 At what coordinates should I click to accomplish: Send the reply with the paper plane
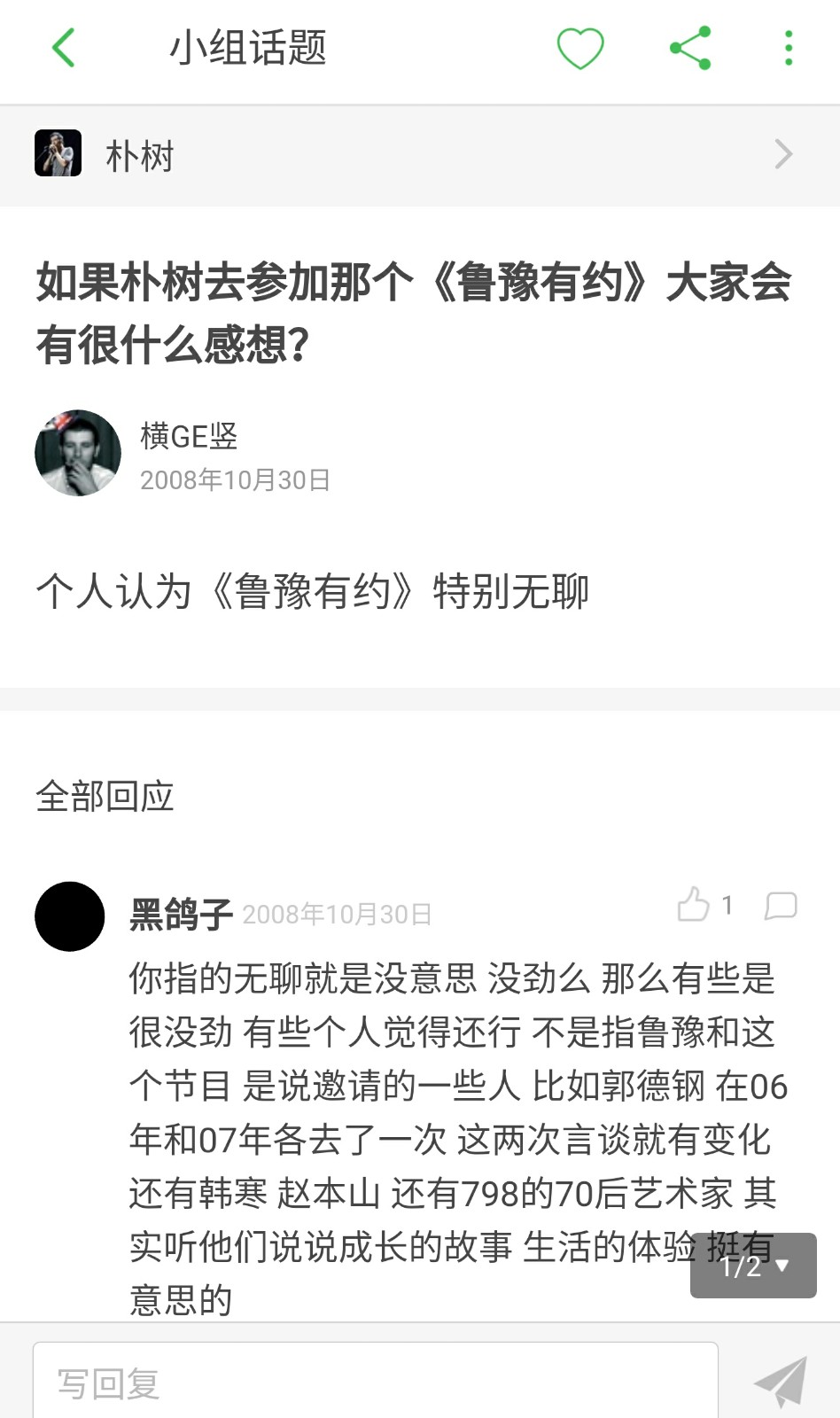[781, 1381]
